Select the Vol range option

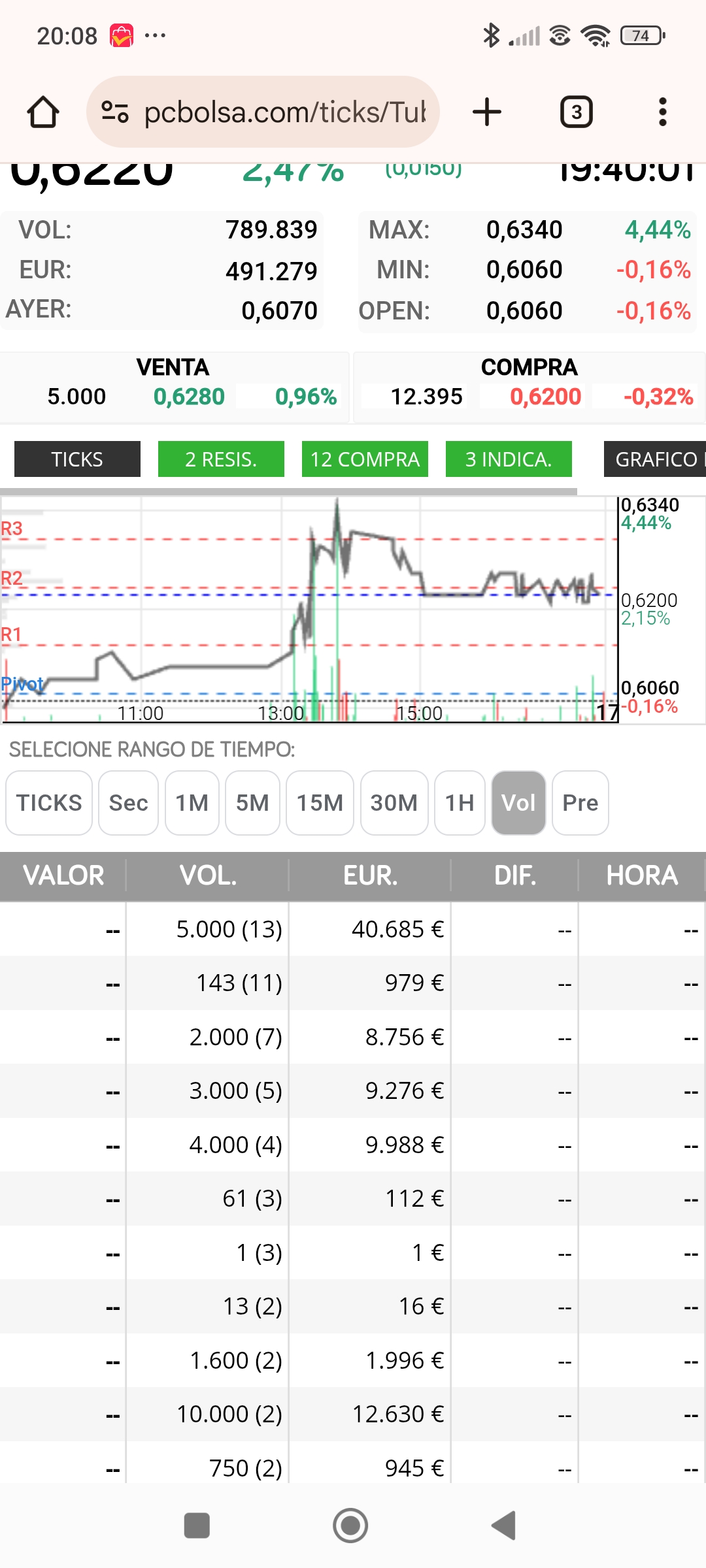(x=518, y=803)
